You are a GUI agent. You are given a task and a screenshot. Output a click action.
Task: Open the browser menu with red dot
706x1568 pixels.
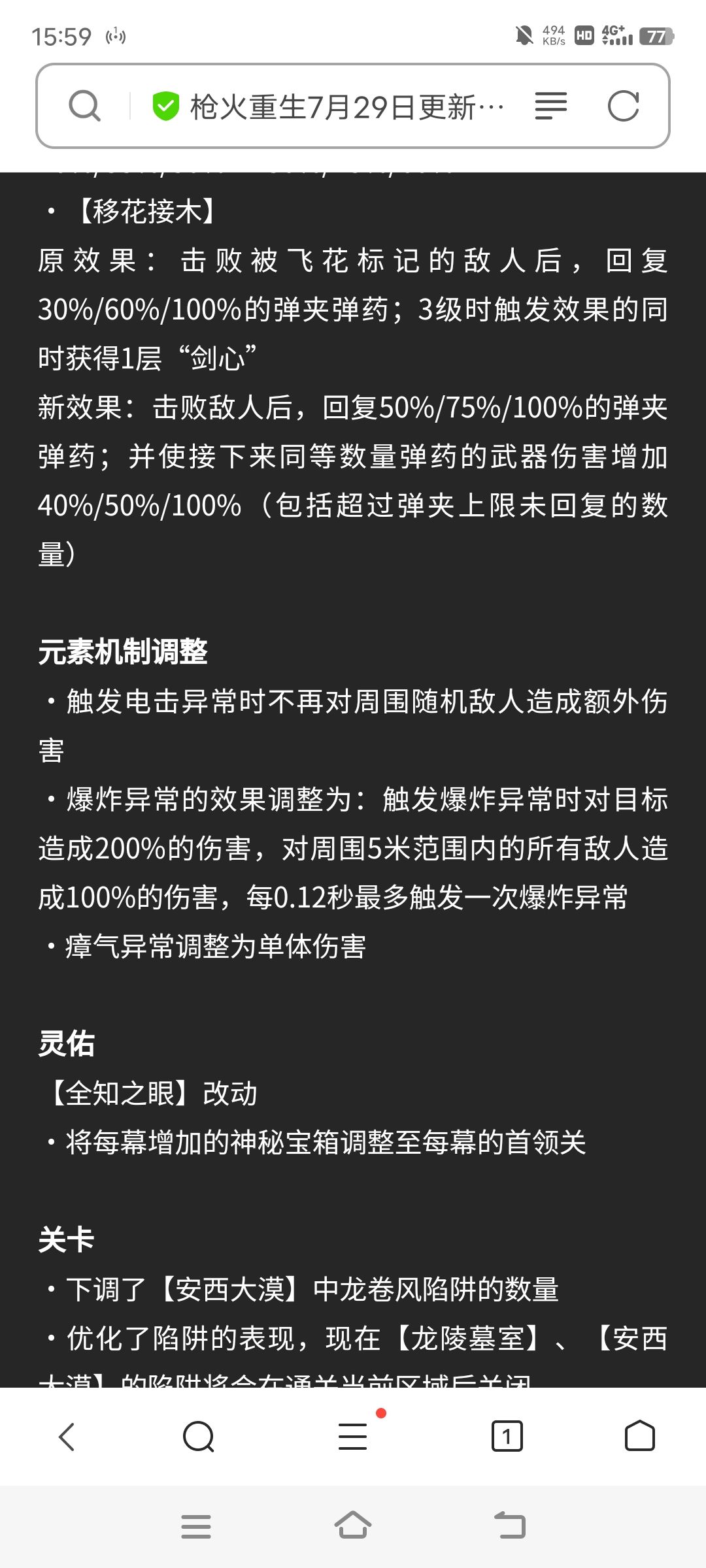click(354, 1436)
